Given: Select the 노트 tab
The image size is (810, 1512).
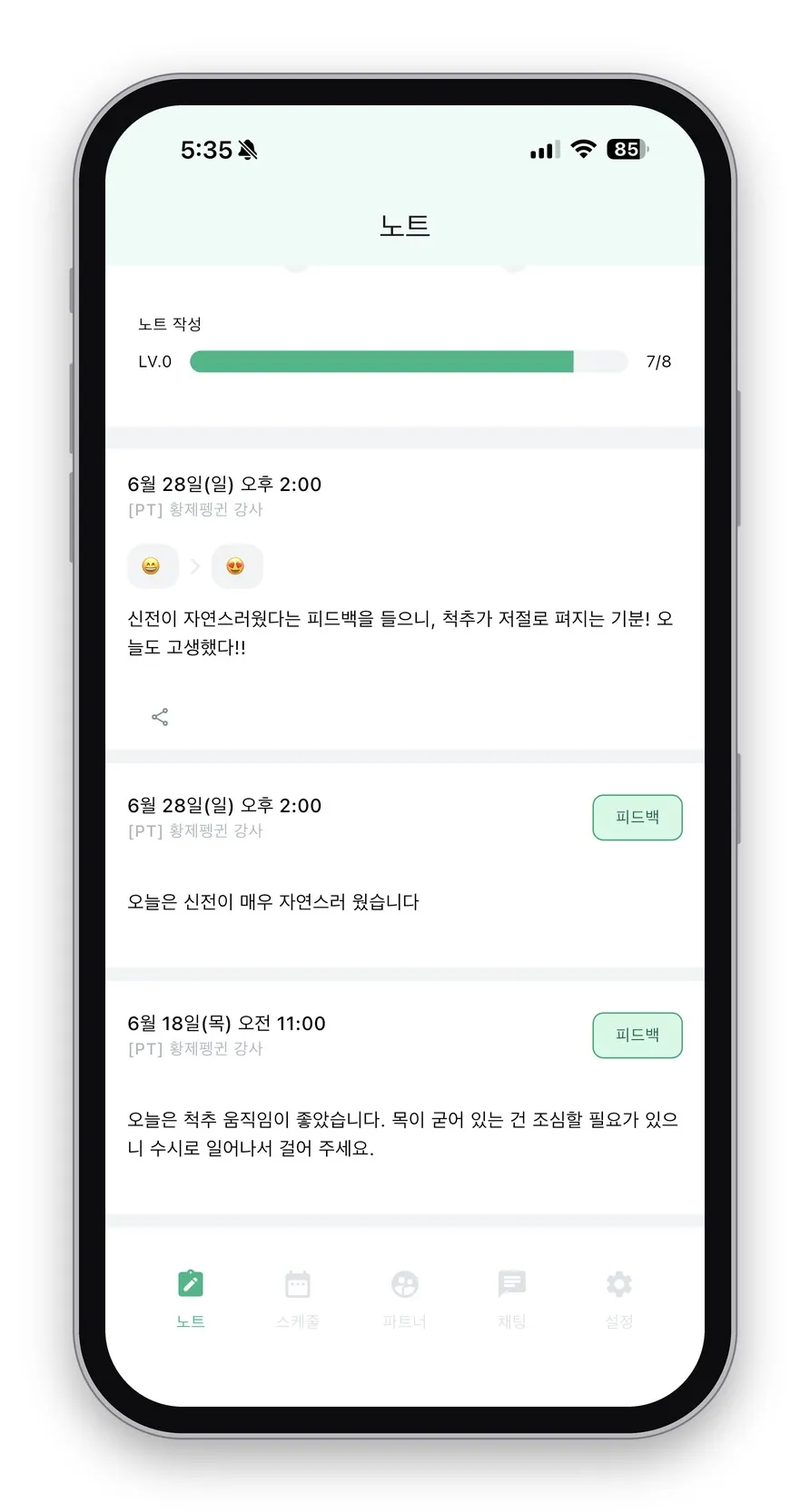Looking at the screenshot, I should pyautogui.click(x=191, y=1300).
